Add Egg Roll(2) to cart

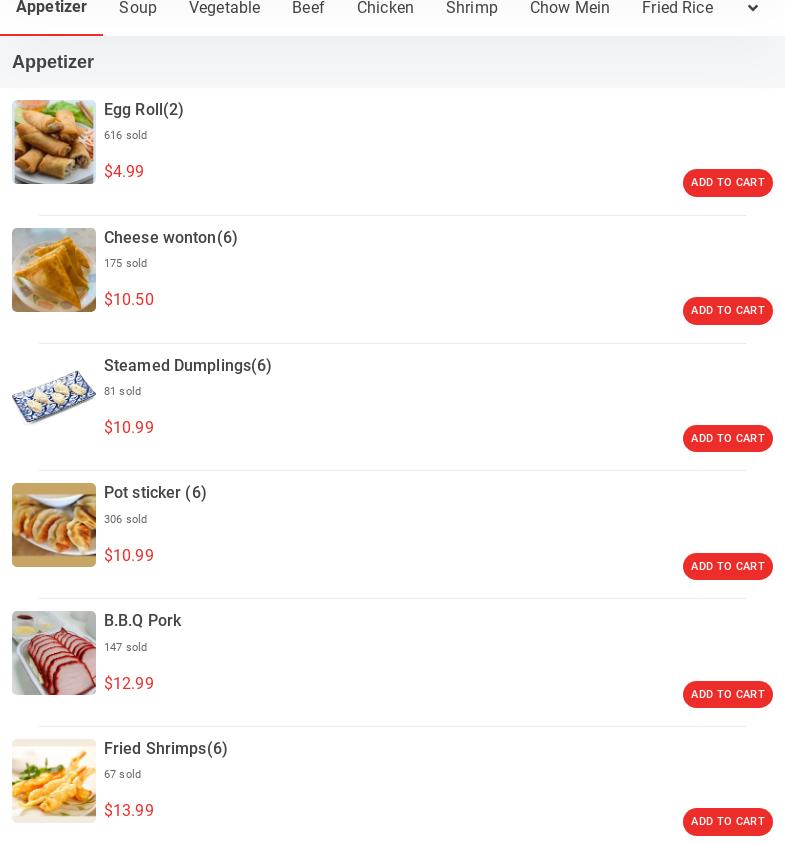(727, 183)
